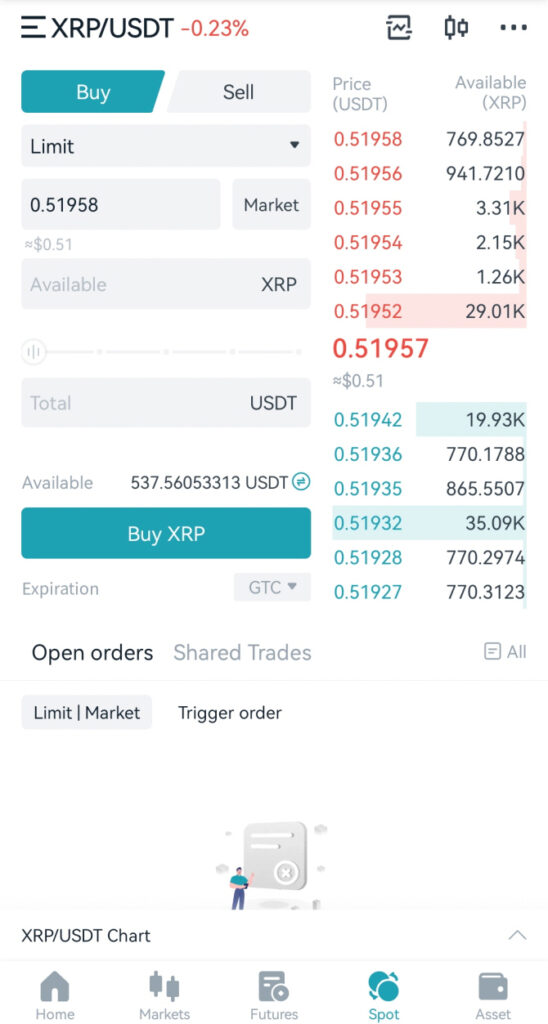Tap the transfer icon beside available USDT

click(301, 482)
